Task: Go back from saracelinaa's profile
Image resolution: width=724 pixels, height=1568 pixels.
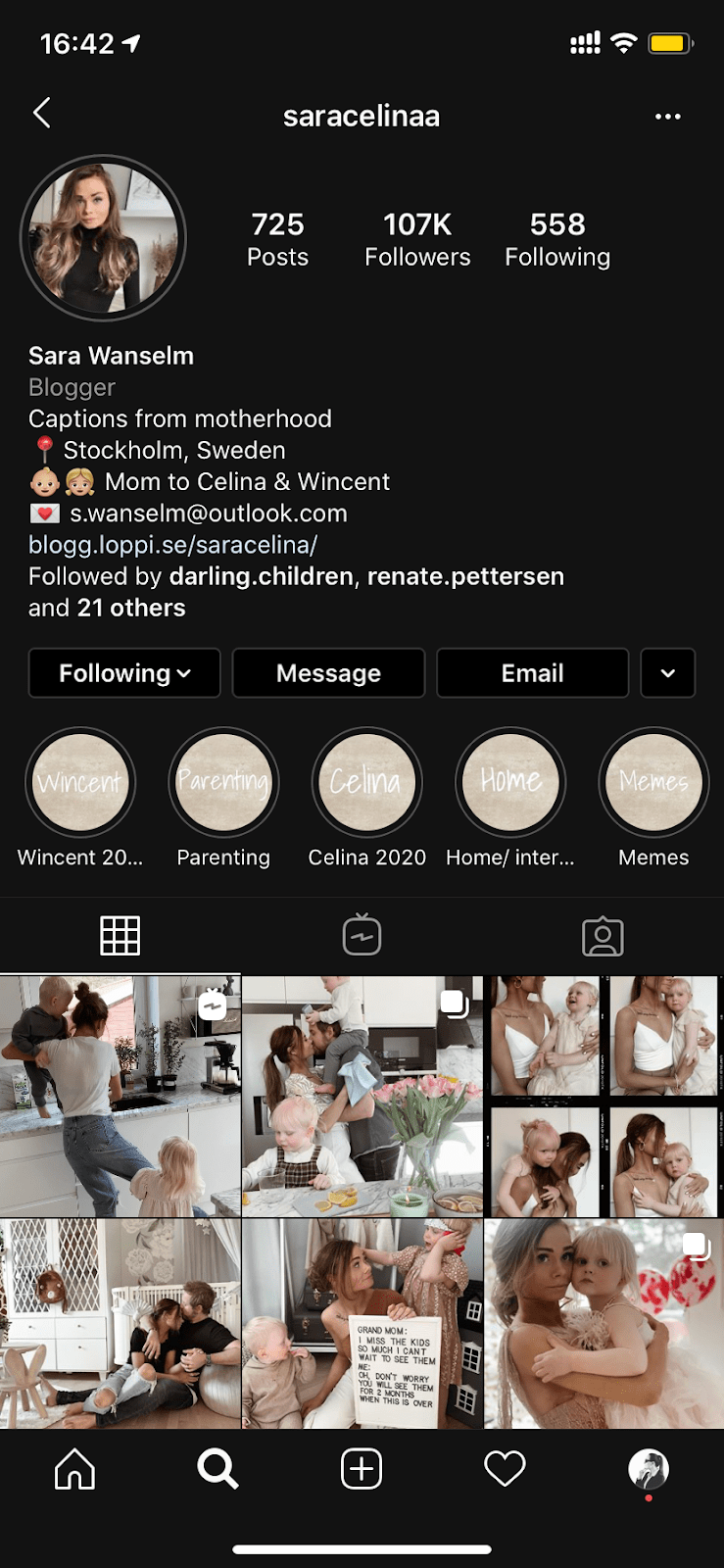Action: coord(41,114)
